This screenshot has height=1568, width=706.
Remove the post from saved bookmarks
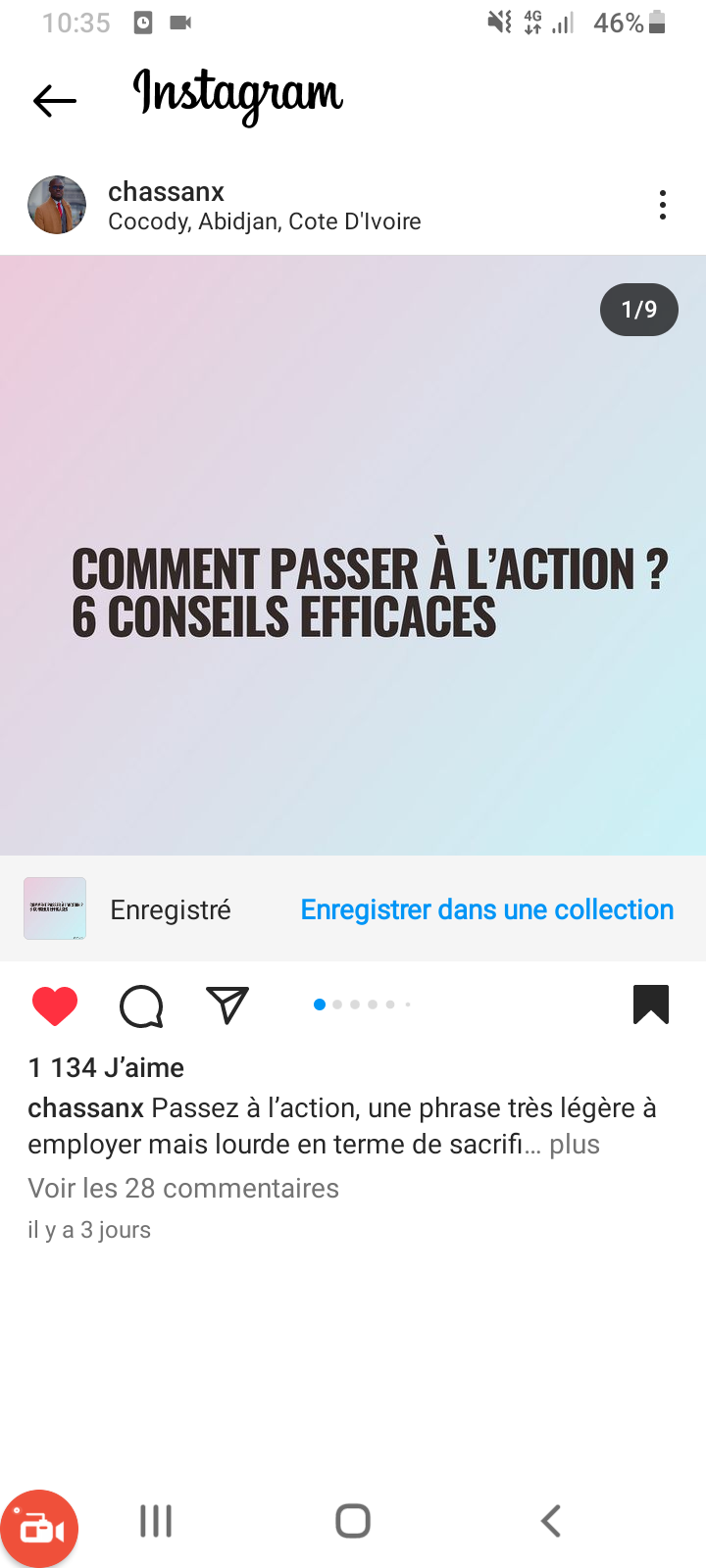651,1004
